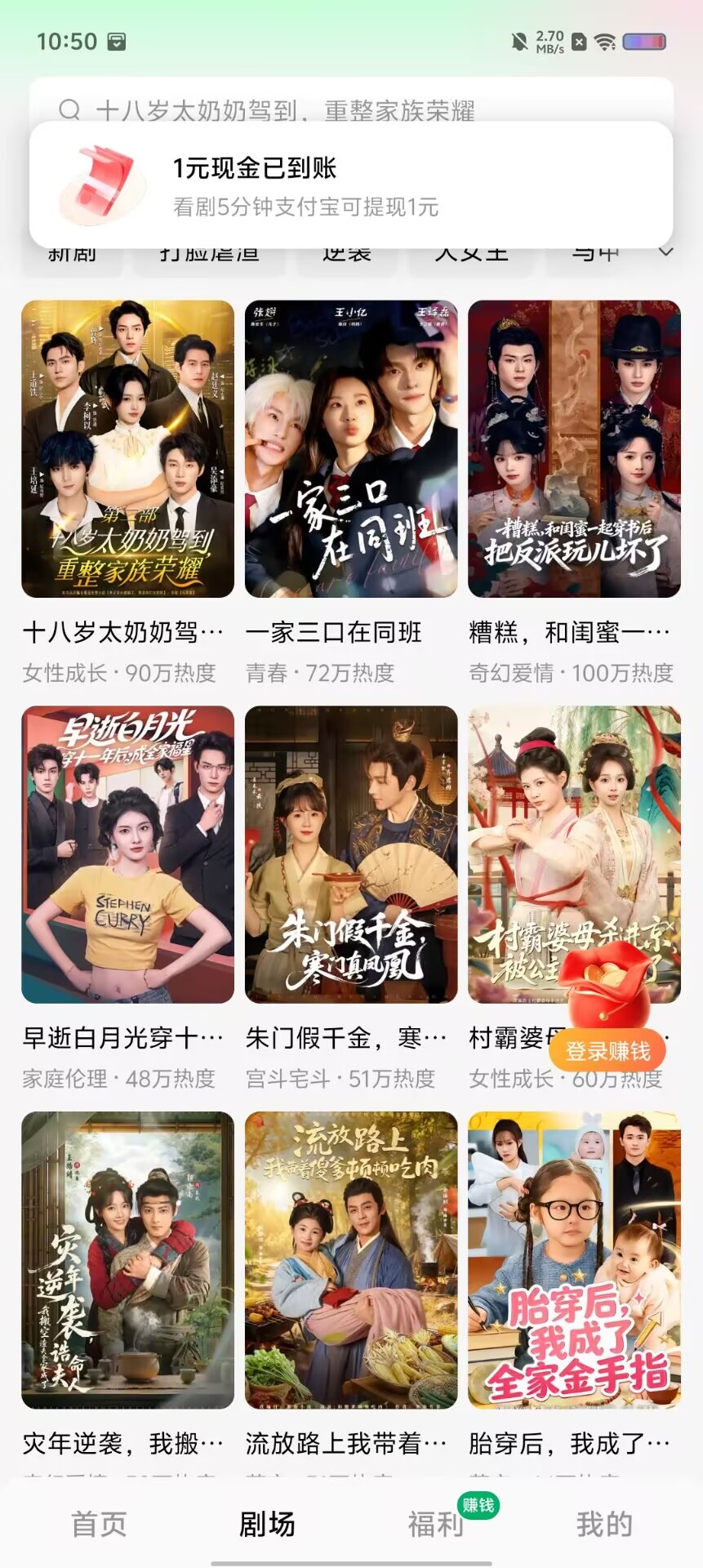Open drama 流放路上我带着傻爹顿顿吃肉

(x=351, y=1260)
